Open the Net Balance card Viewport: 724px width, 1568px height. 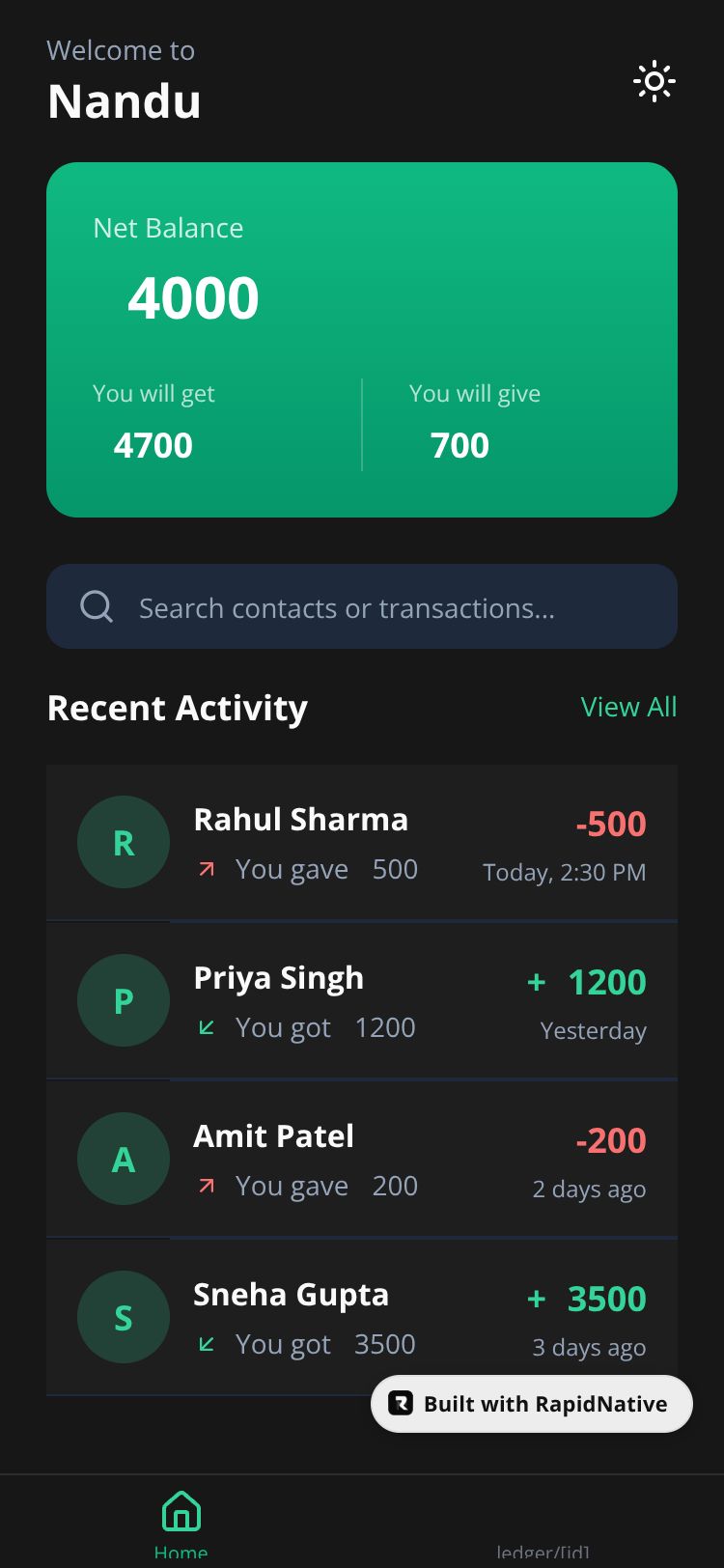pyautogui.click(x=362, y=339)
